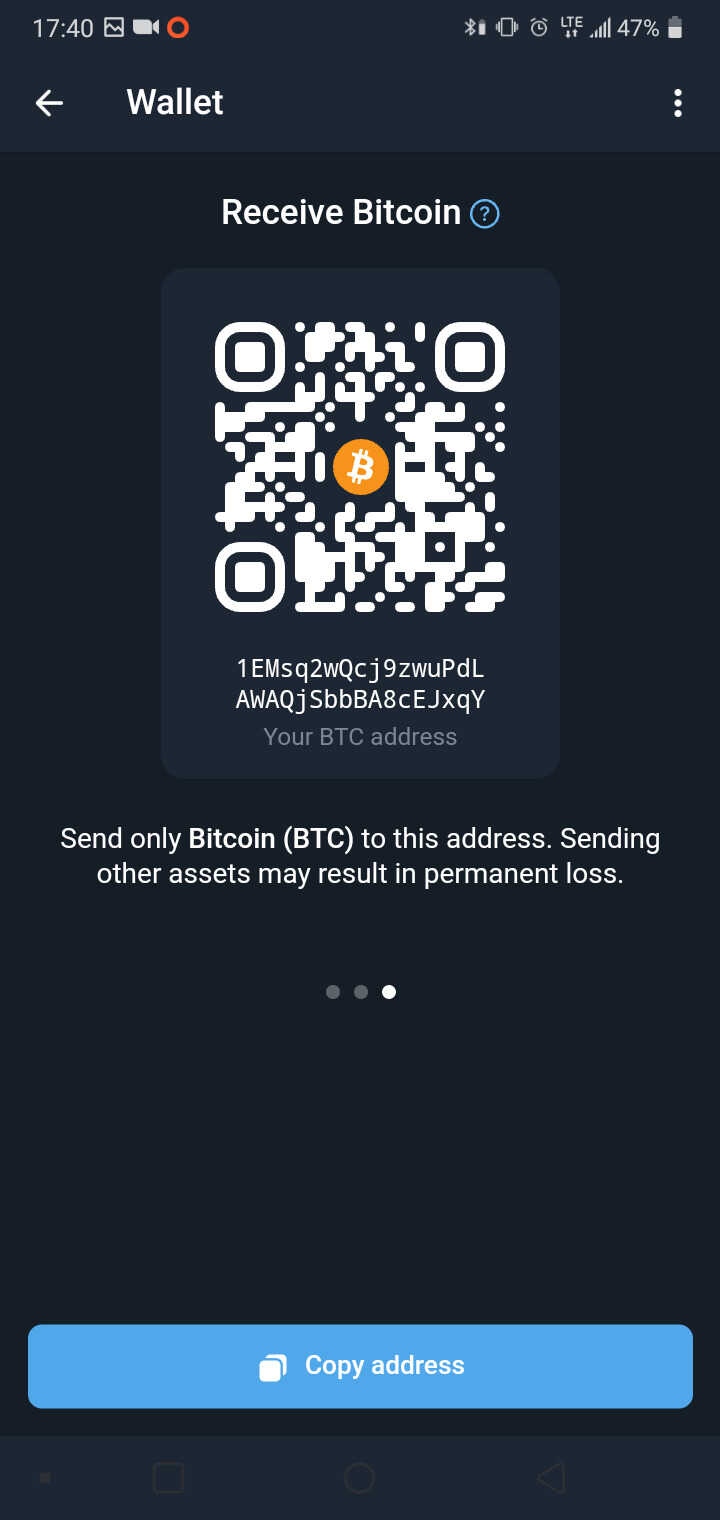Open recent apps from navigation bar
The width and height of the screenshot is (720, 1520).
[x=168, y=1478]
